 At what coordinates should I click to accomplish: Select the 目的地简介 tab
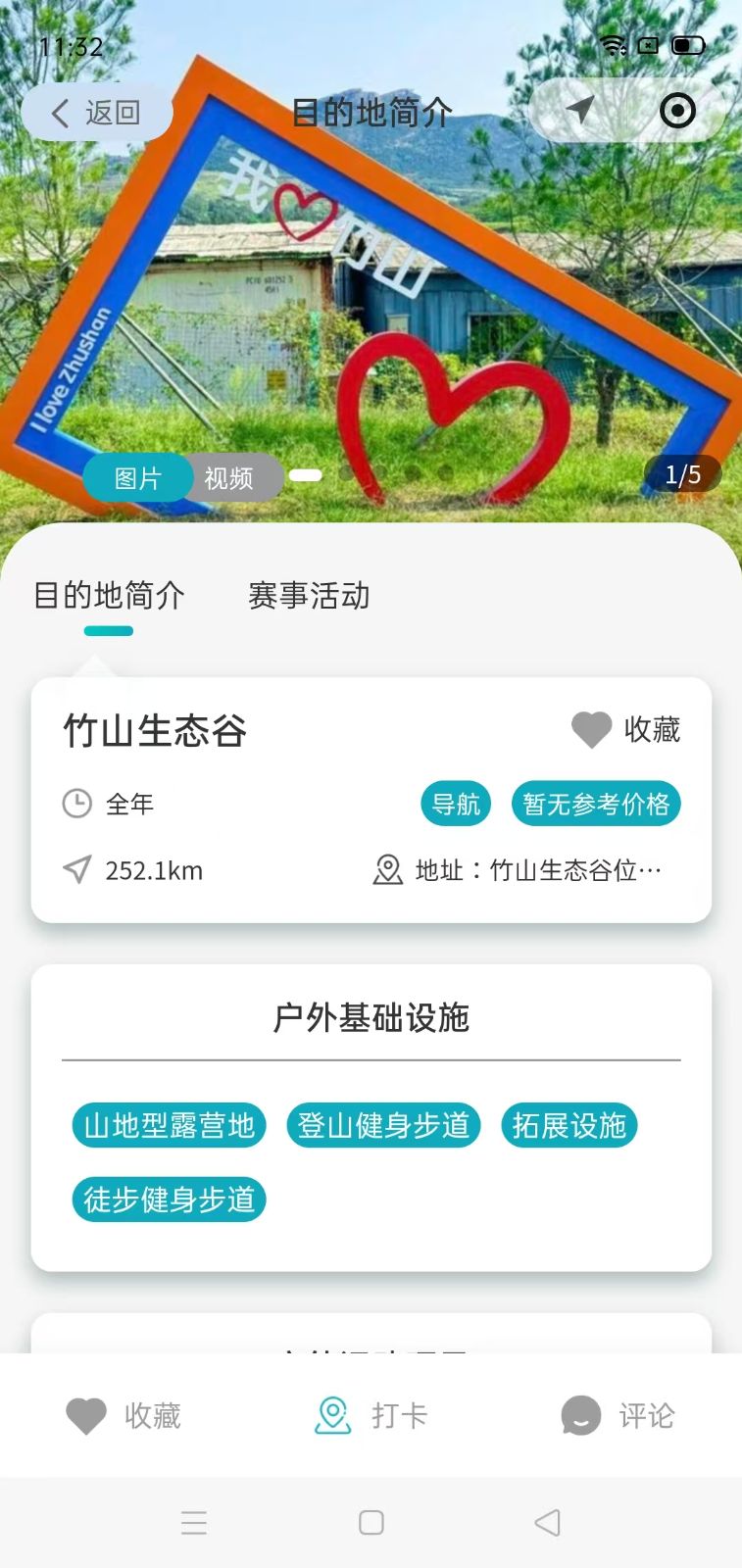pyautogui.click(x=109, y=596)
